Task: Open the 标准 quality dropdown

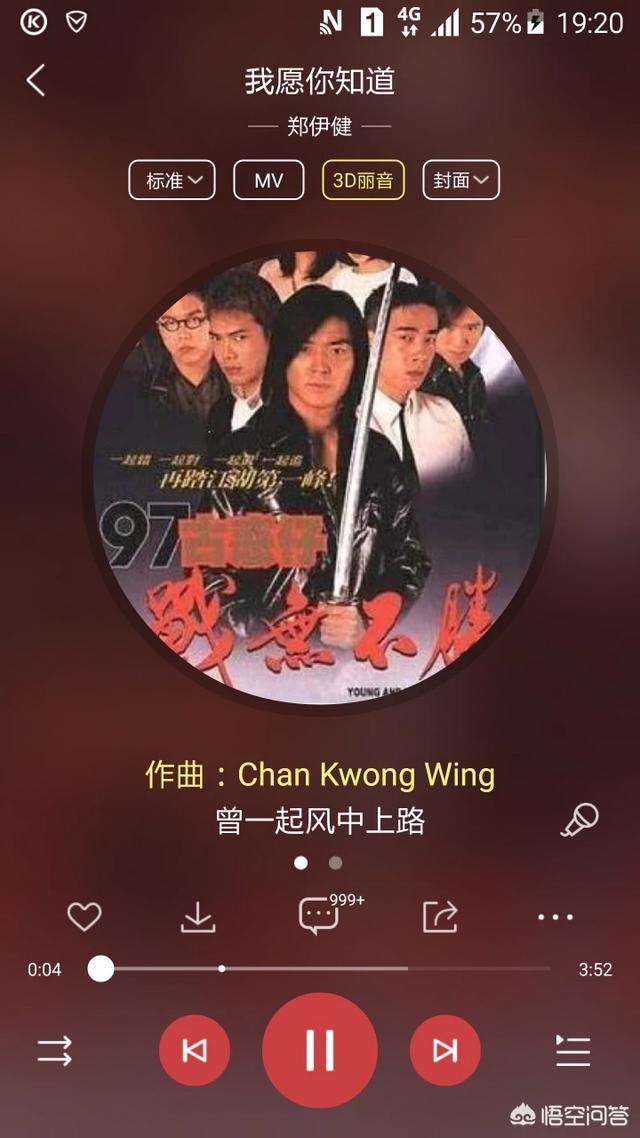Action: point(172,180)
